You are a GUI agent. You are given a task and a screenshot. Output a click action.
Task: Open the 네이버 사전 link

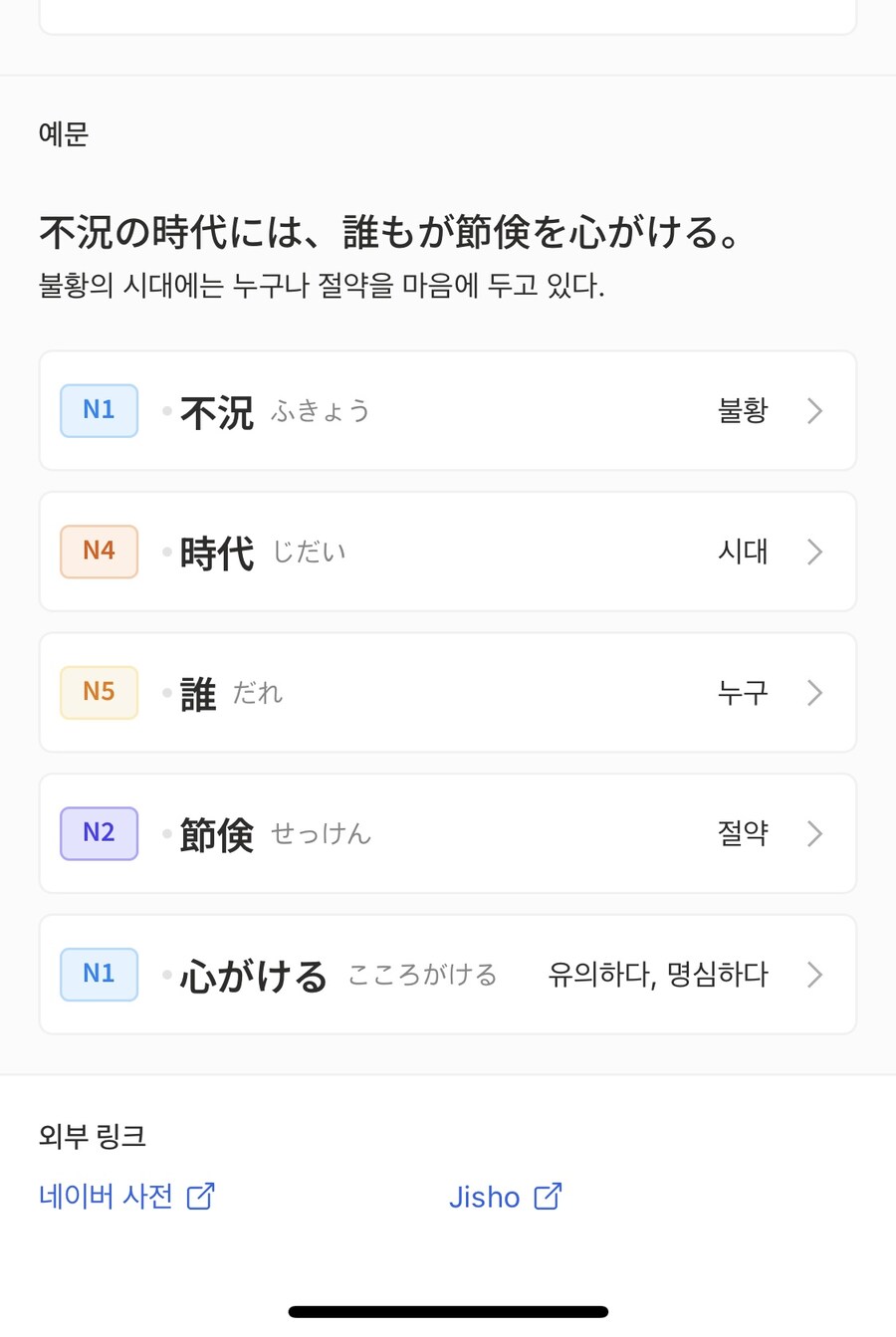pos(105,1196)
